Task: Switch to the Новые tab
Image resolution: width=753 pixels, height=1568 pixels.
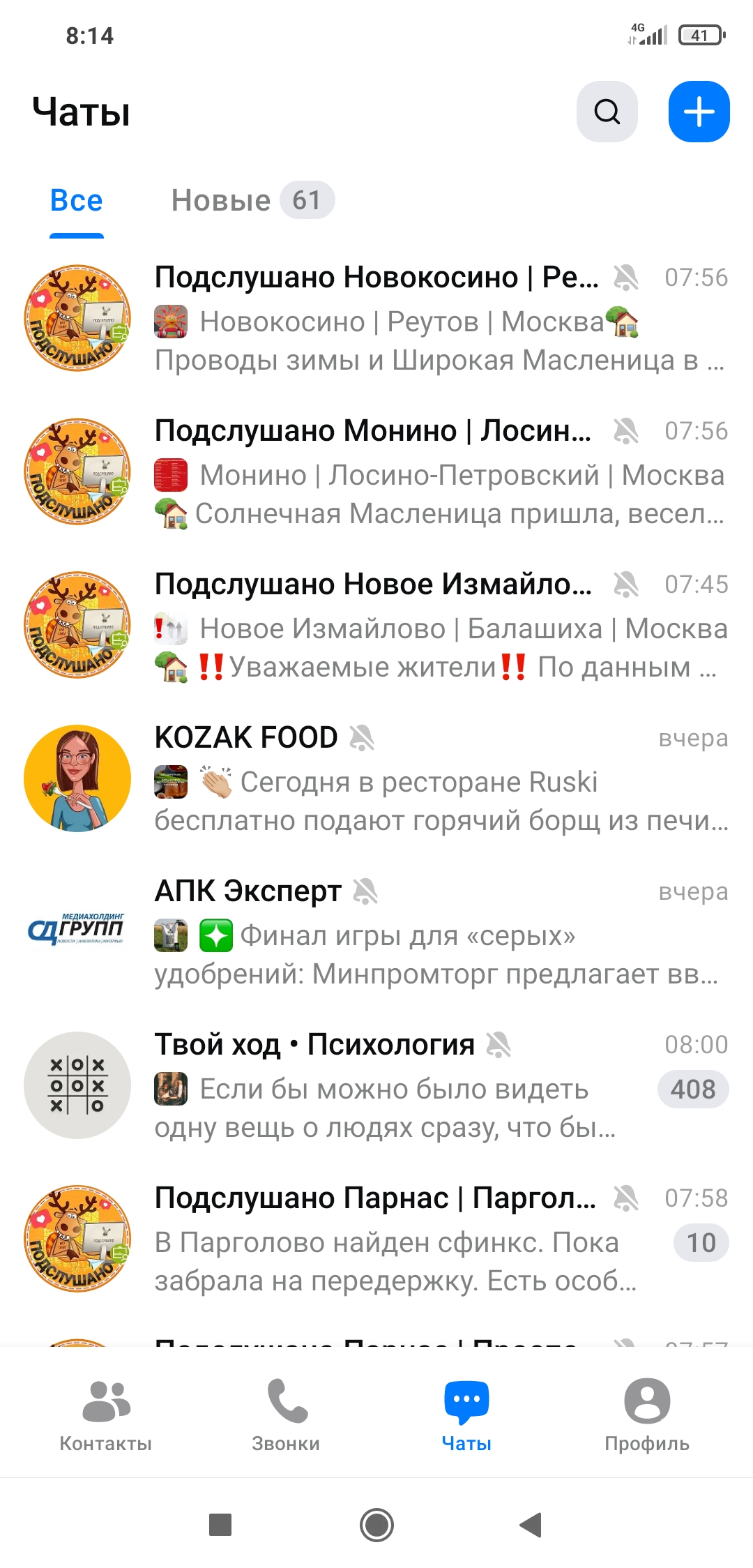Action: [252, 201]
